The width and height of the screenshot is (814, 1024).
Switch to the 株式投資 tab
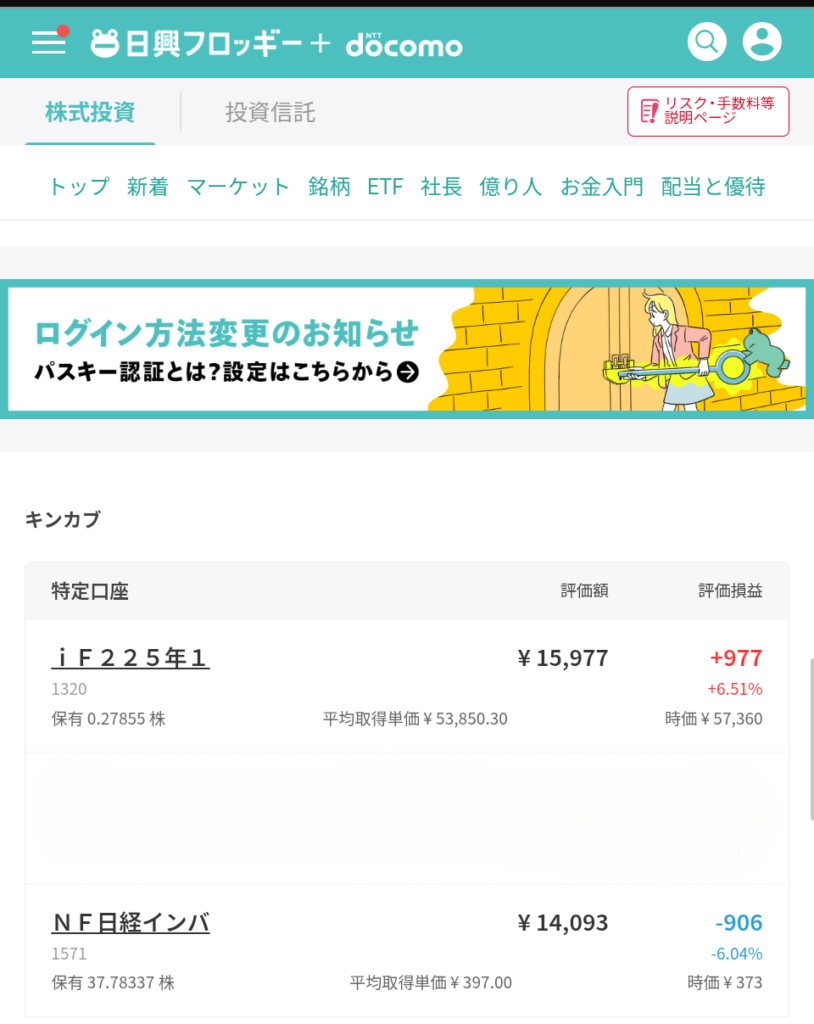(x=90, y=112)
